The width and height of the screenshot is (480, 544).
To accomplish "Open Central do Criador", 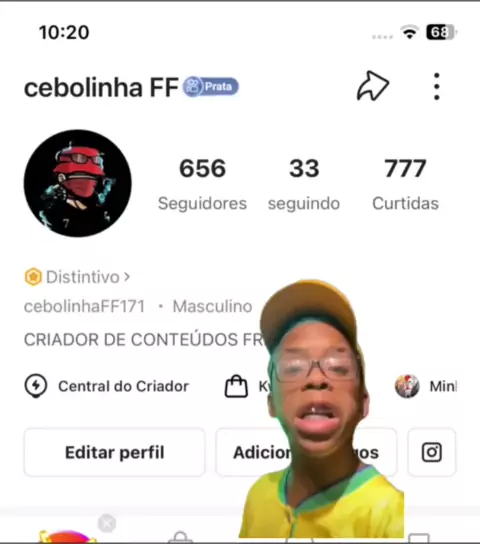I will tap(106, 386).
